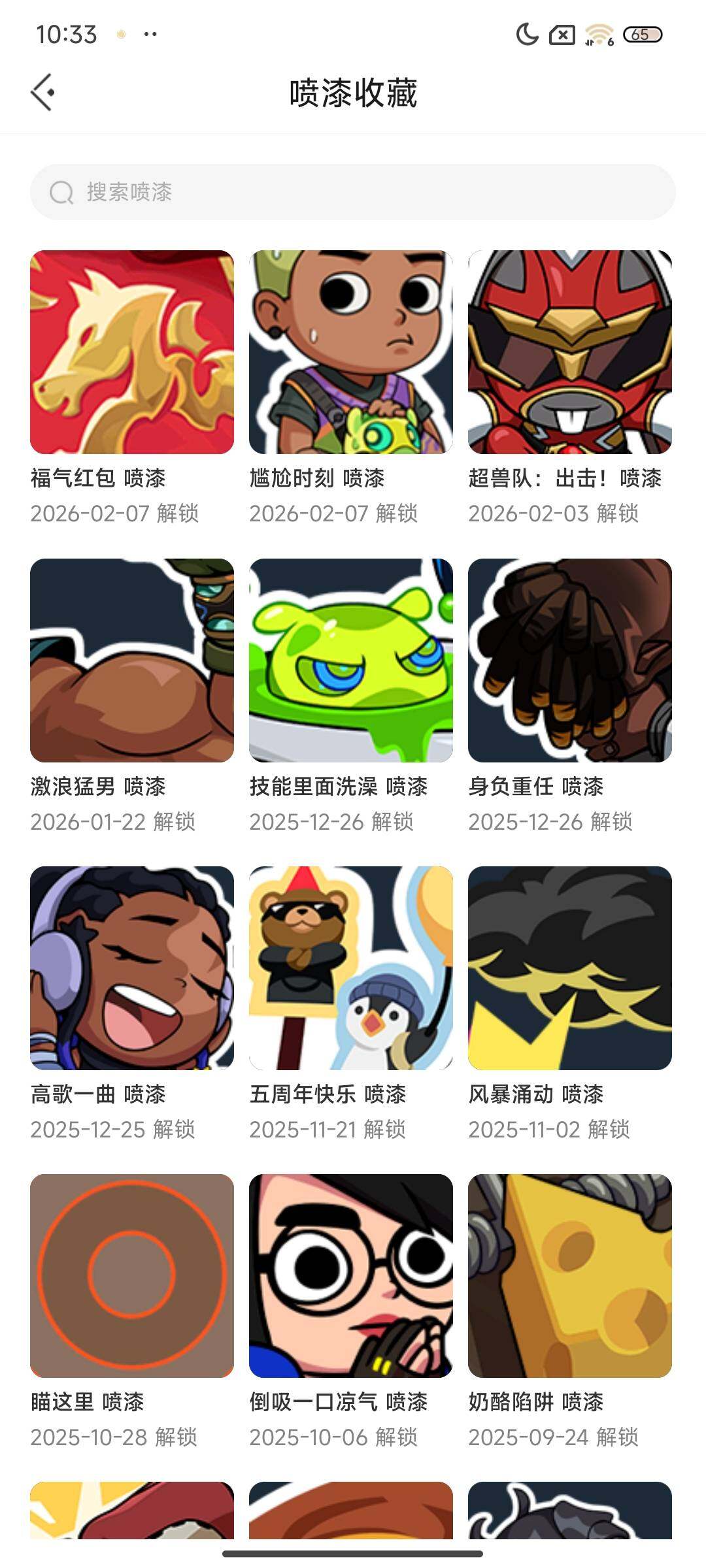Open the 福气红包 spray
This screenshot has width=706, height=1568.
(132, 352)
